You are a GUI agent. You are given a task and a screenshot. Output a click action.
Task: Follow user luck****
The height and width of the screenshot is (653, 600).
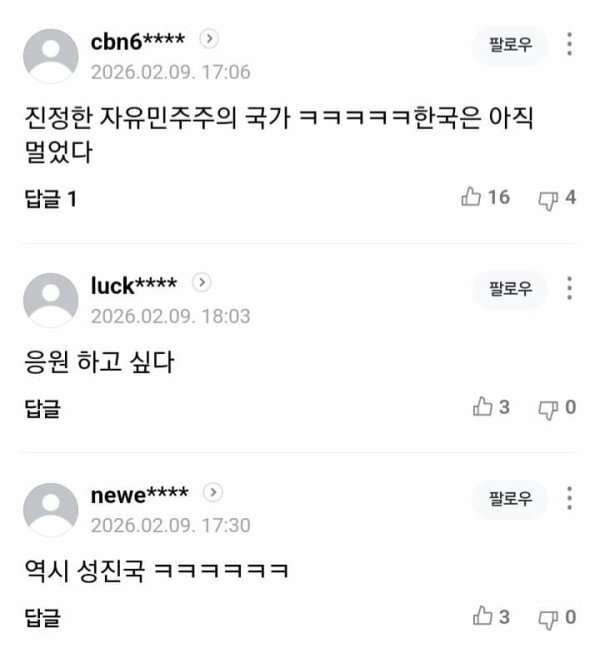pyautogui.click(x=510, y=290)
